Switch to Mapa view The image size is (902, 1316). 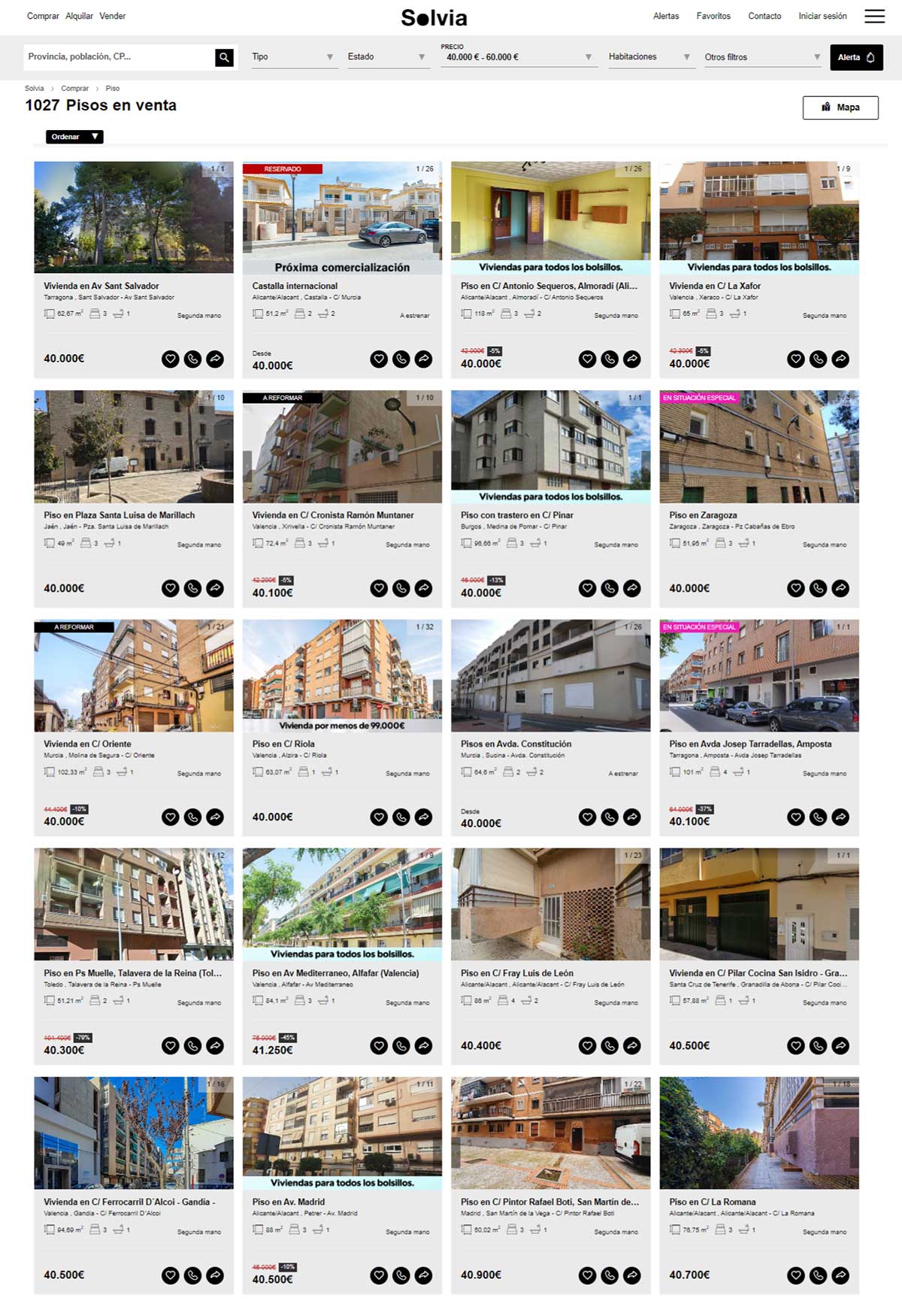[x=840, y=108]
